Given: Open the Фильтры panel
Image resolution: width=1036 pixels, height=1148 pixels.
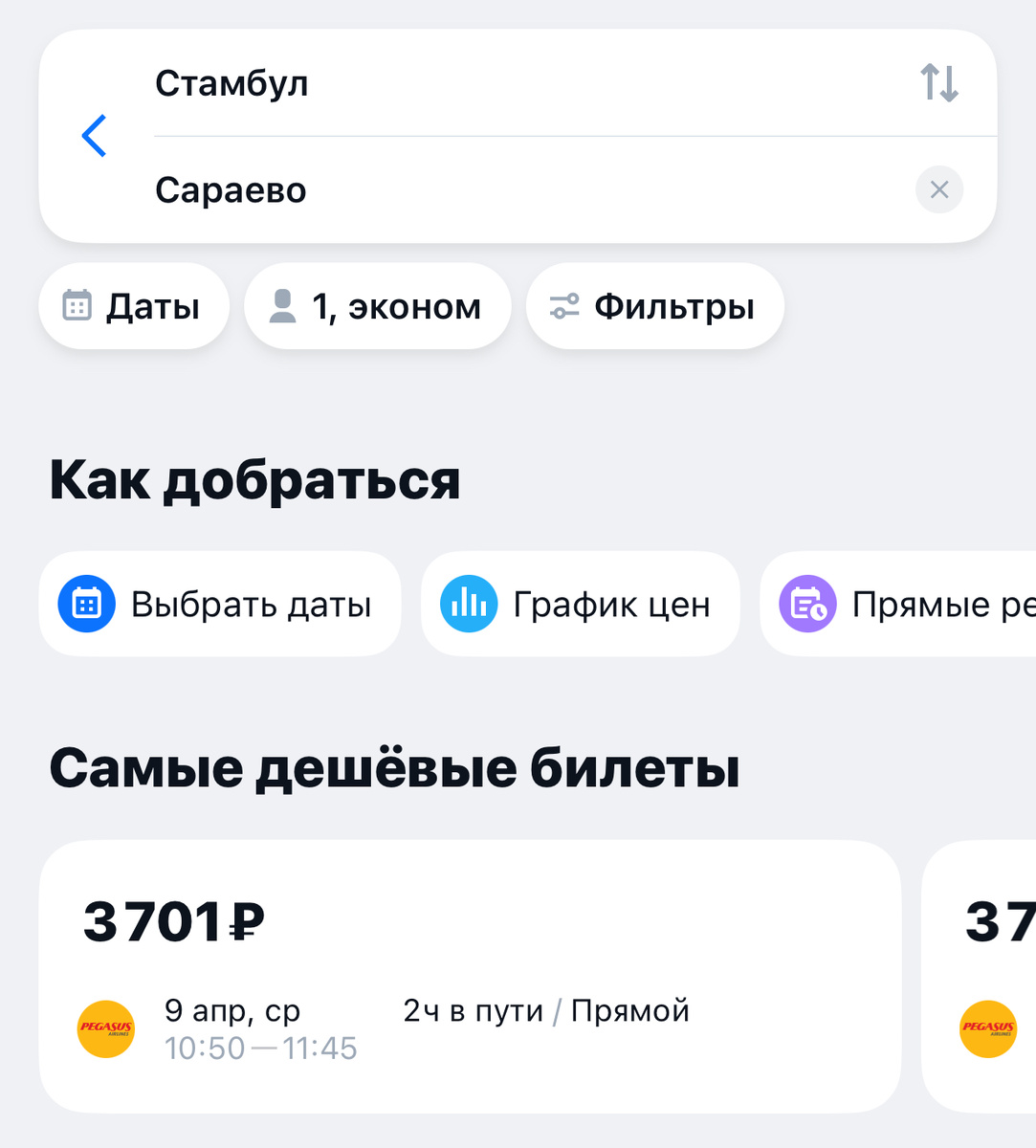Looking at the screenshot, I should 654,305.
